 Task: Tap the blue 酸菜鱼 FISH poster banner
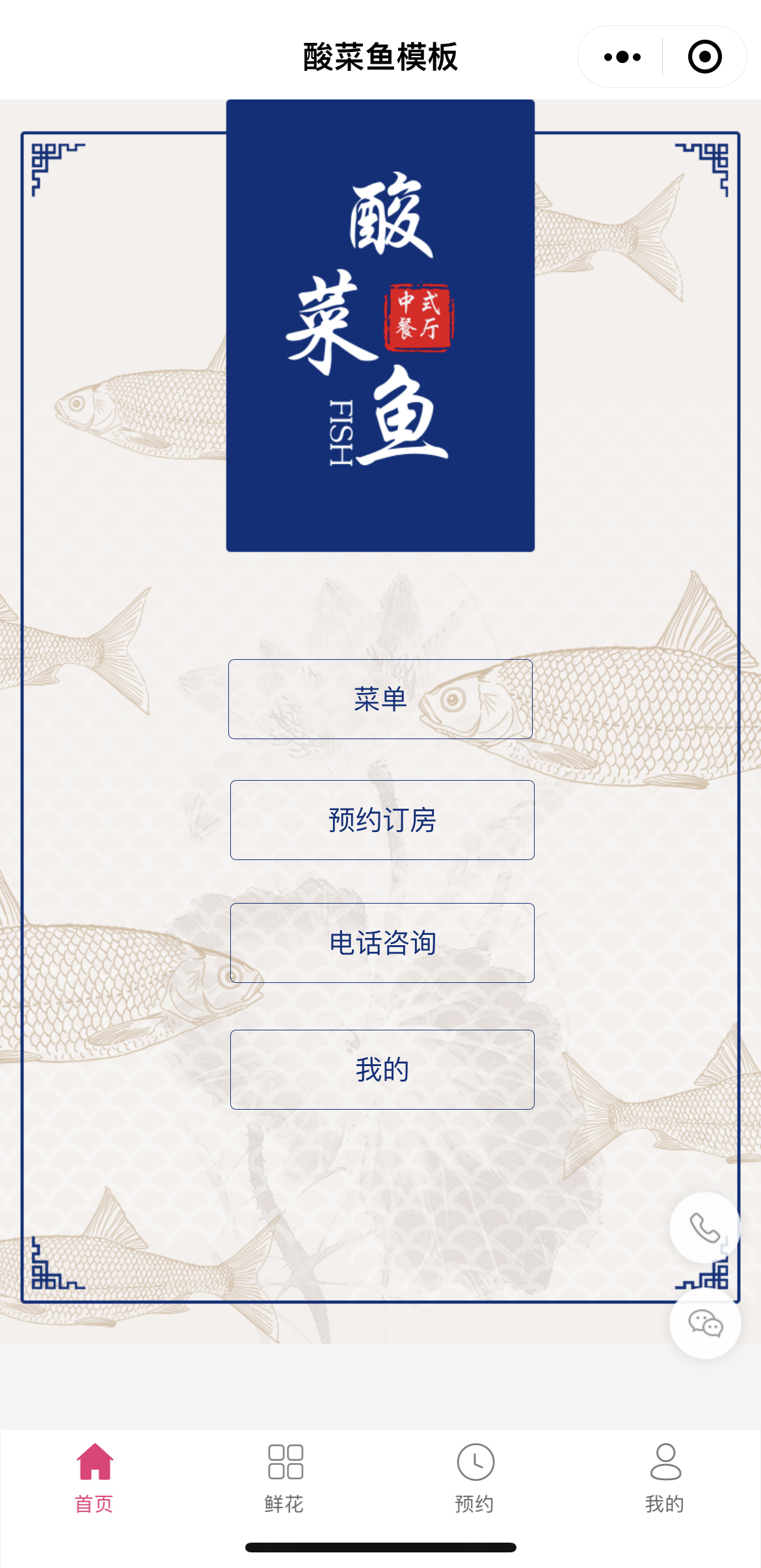[x=380, y=325]
